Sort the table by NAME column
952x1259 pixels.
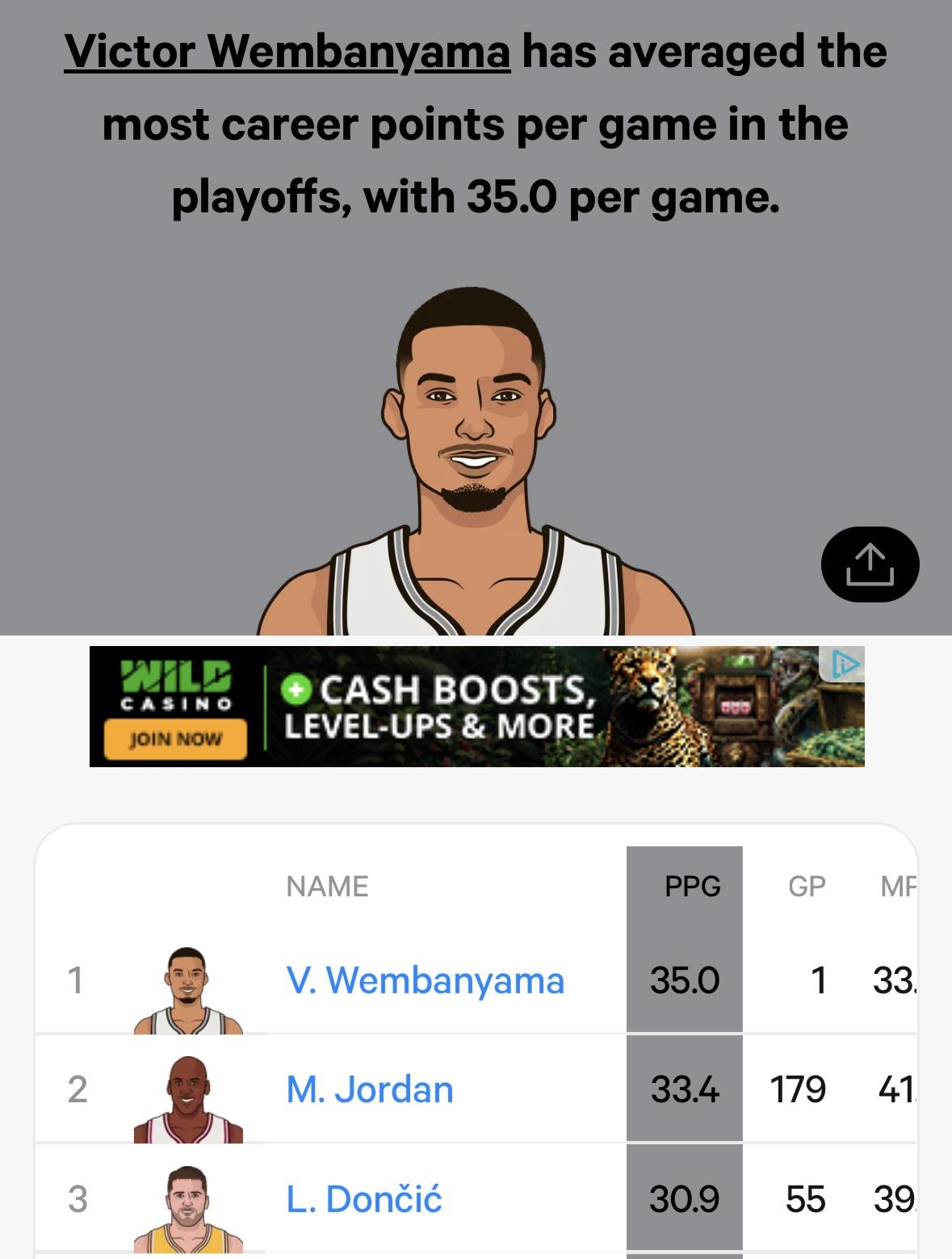coord(327,886)
